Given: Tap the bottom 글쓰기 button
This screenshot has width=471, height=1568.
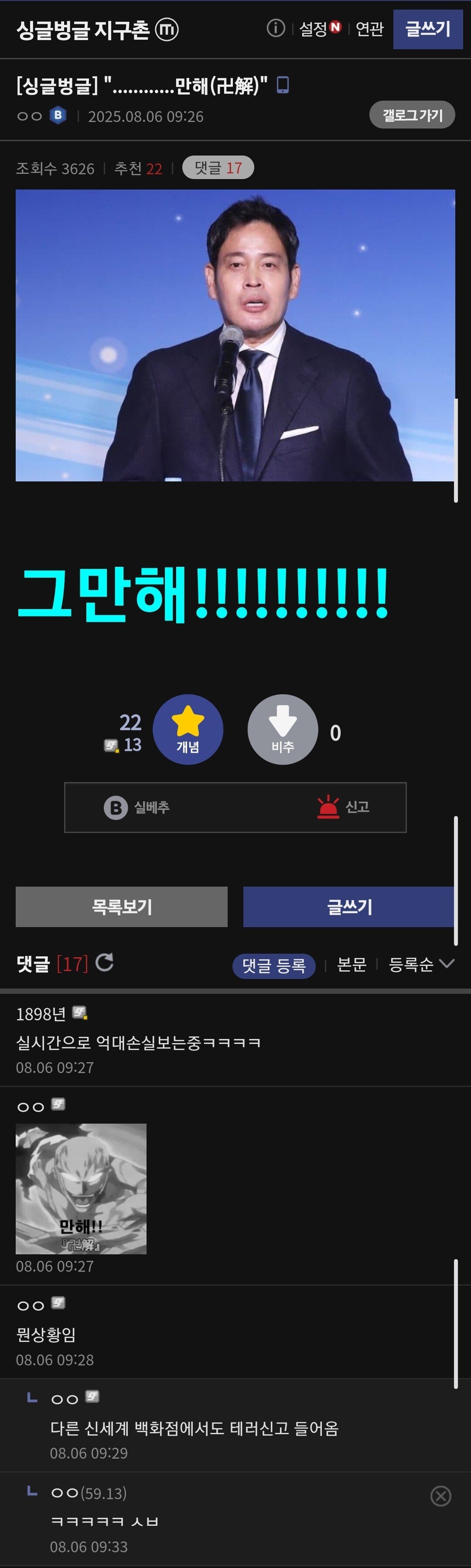Looking at the screenshot, I should tap(349, 907).
